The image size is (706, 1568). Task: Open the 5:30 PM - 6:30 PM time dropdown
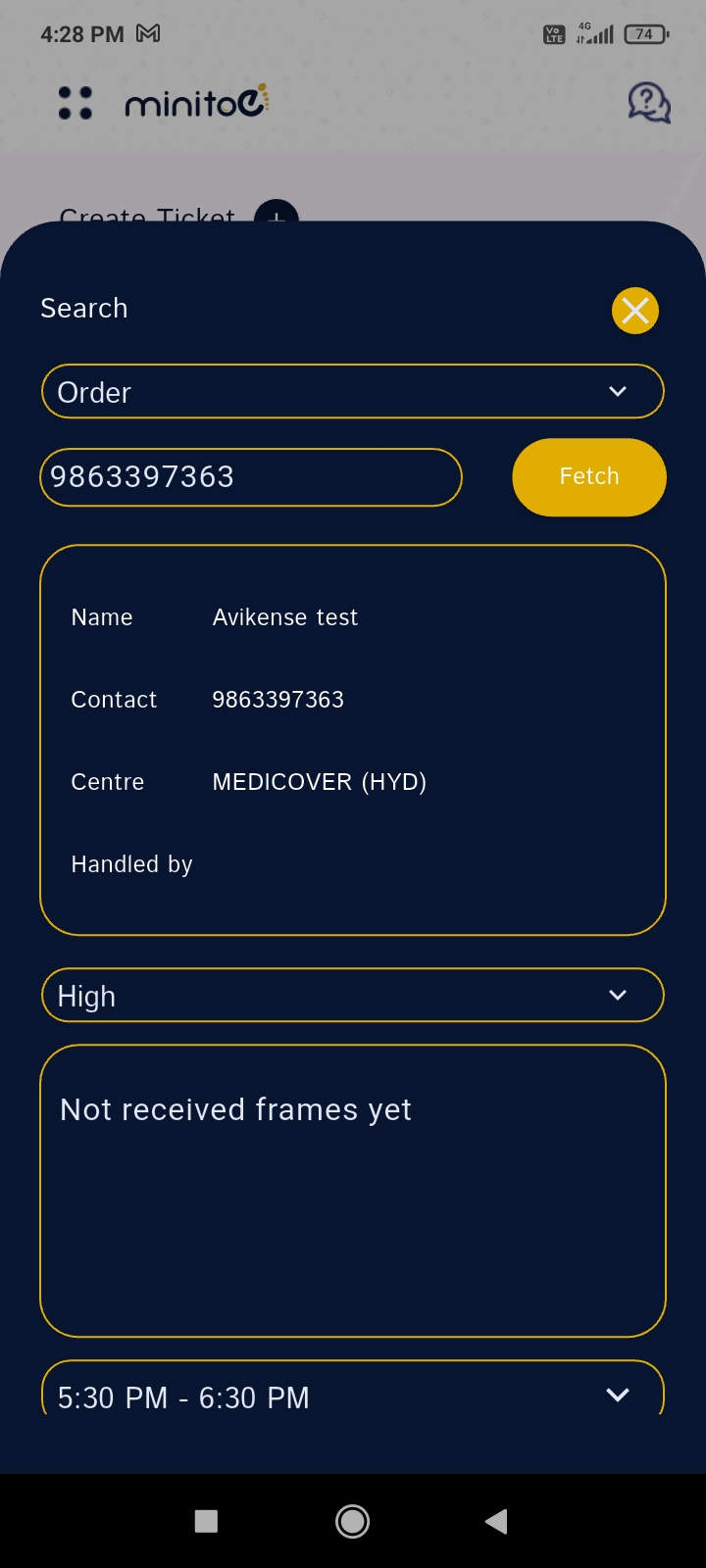point(353,1390)
